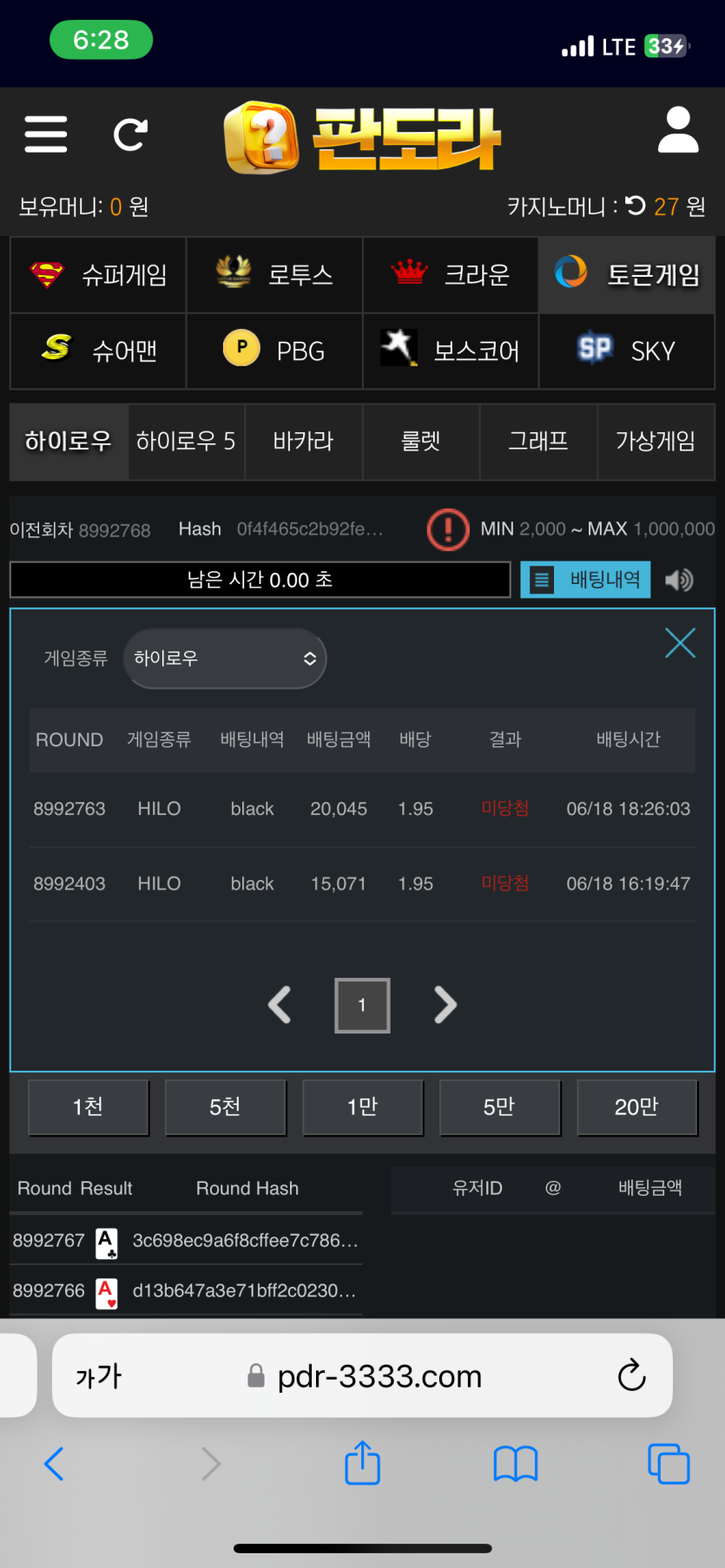The width and height of the screenshot is (725, 1568).
Task: Select the PBG provider
Action: click(274, 351)
